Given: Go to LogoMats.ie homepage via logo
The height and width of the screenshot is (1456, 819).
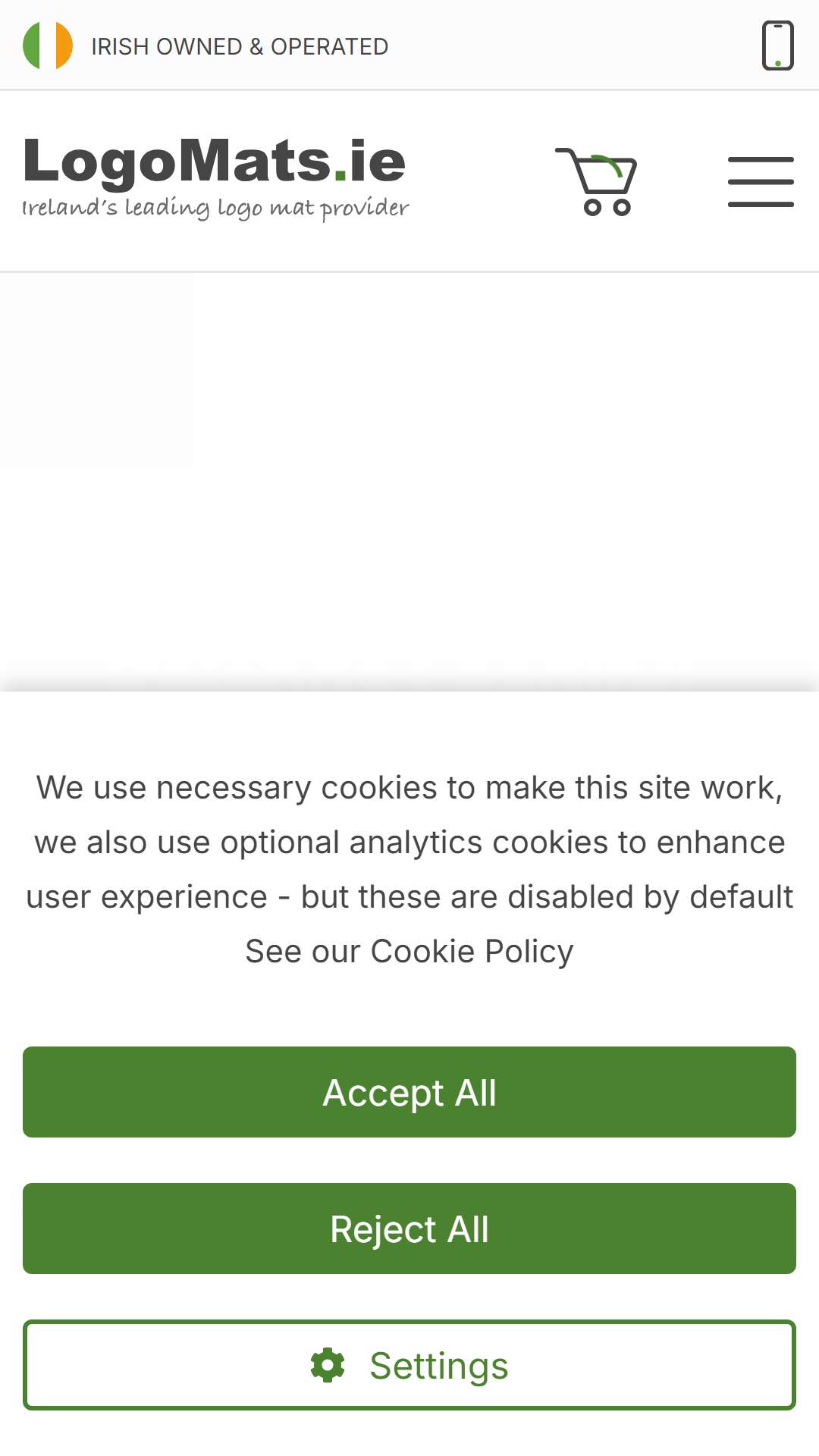Looking at the screenshot, I should tap(215, 177).
